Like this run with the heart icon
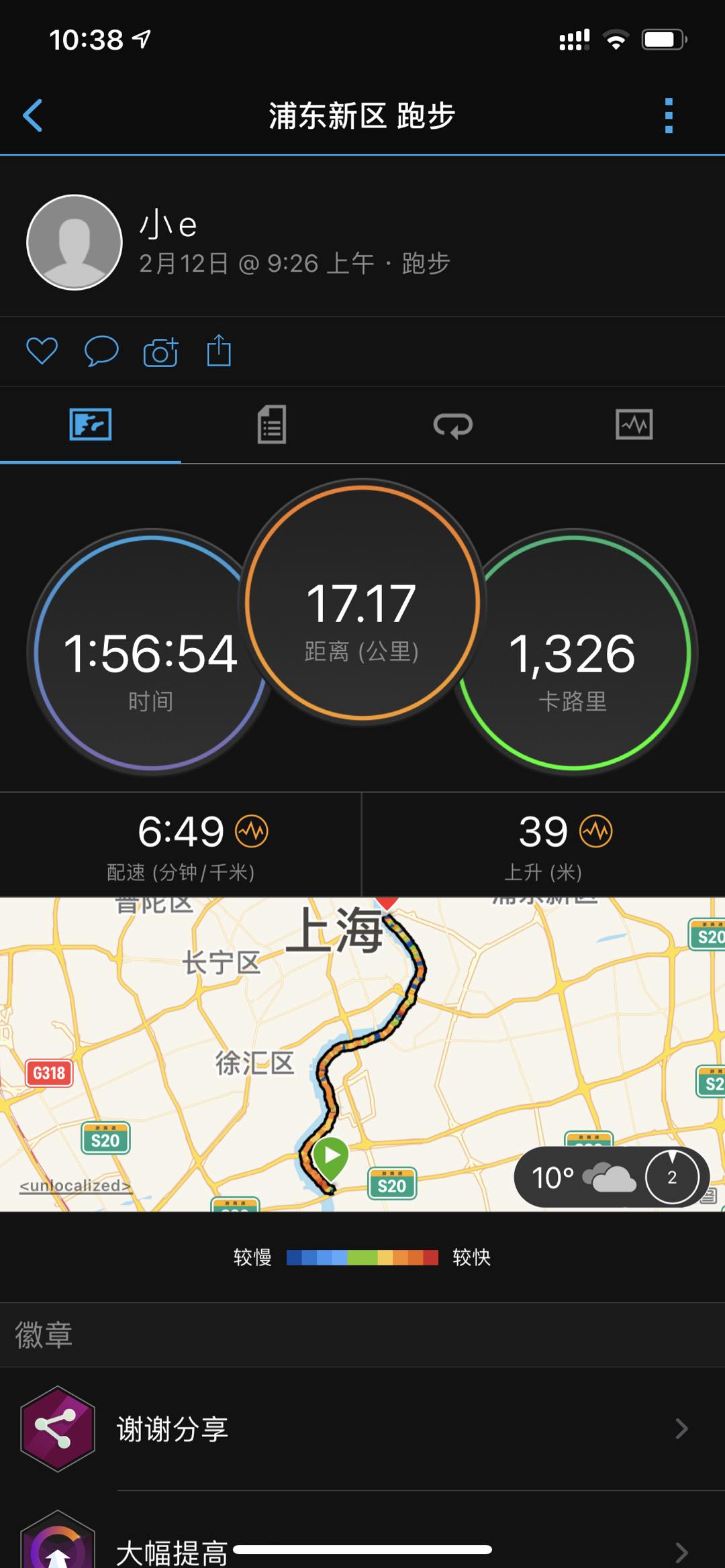The height and width of the screenshot is (1568, 725). [x=42, y=351]
